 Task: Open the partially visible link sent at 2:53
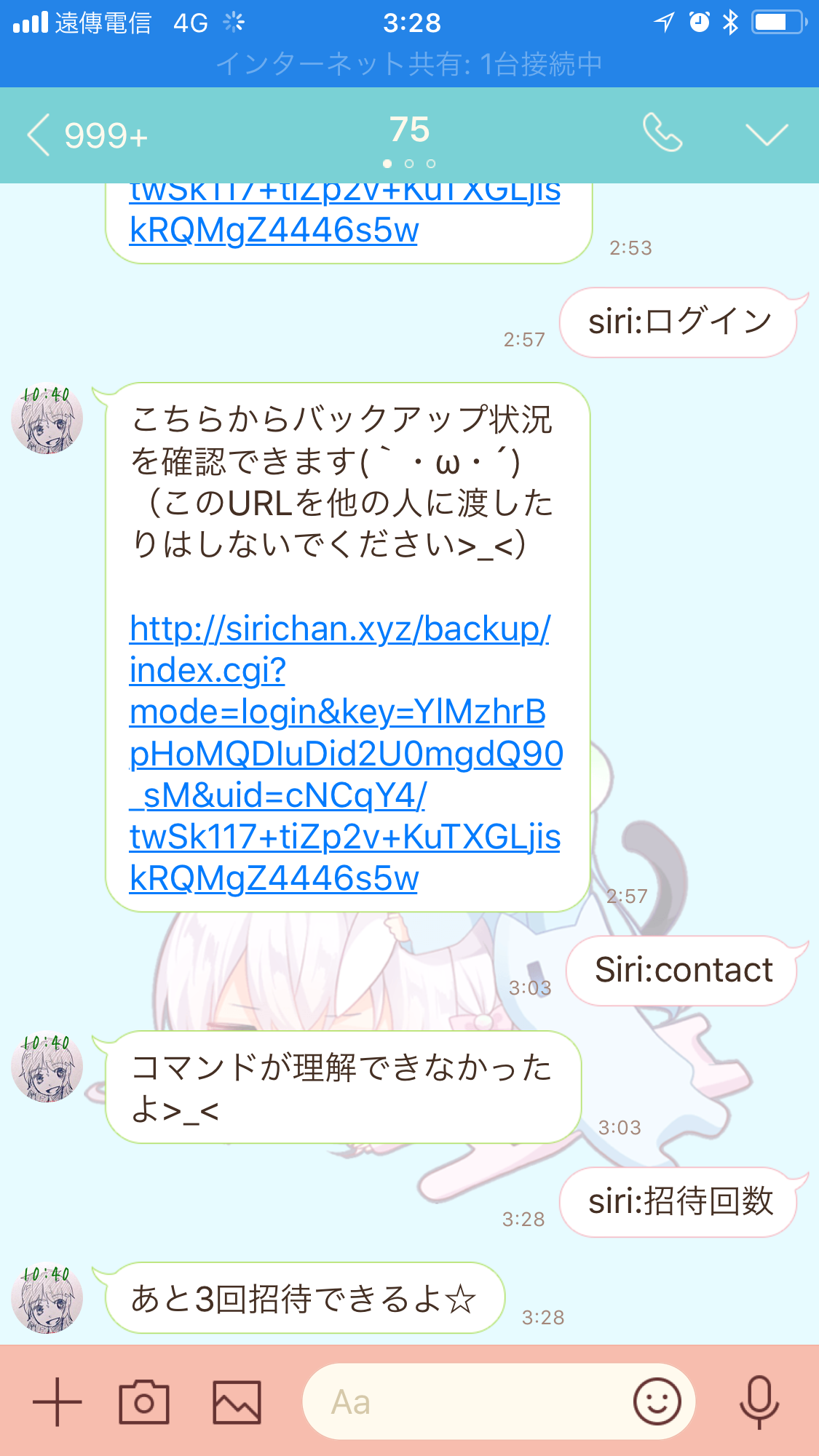pyautogui.click(x=274, y=230)
